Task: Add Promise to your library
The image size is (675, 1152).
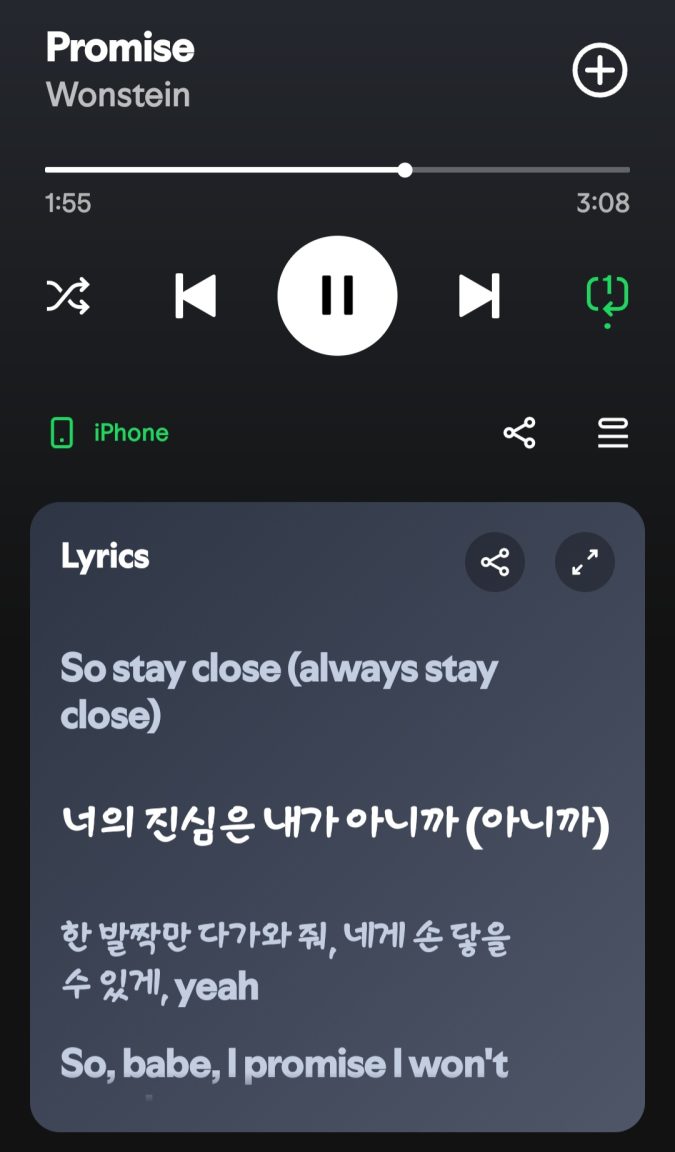Action: click(x=599, y=71)
